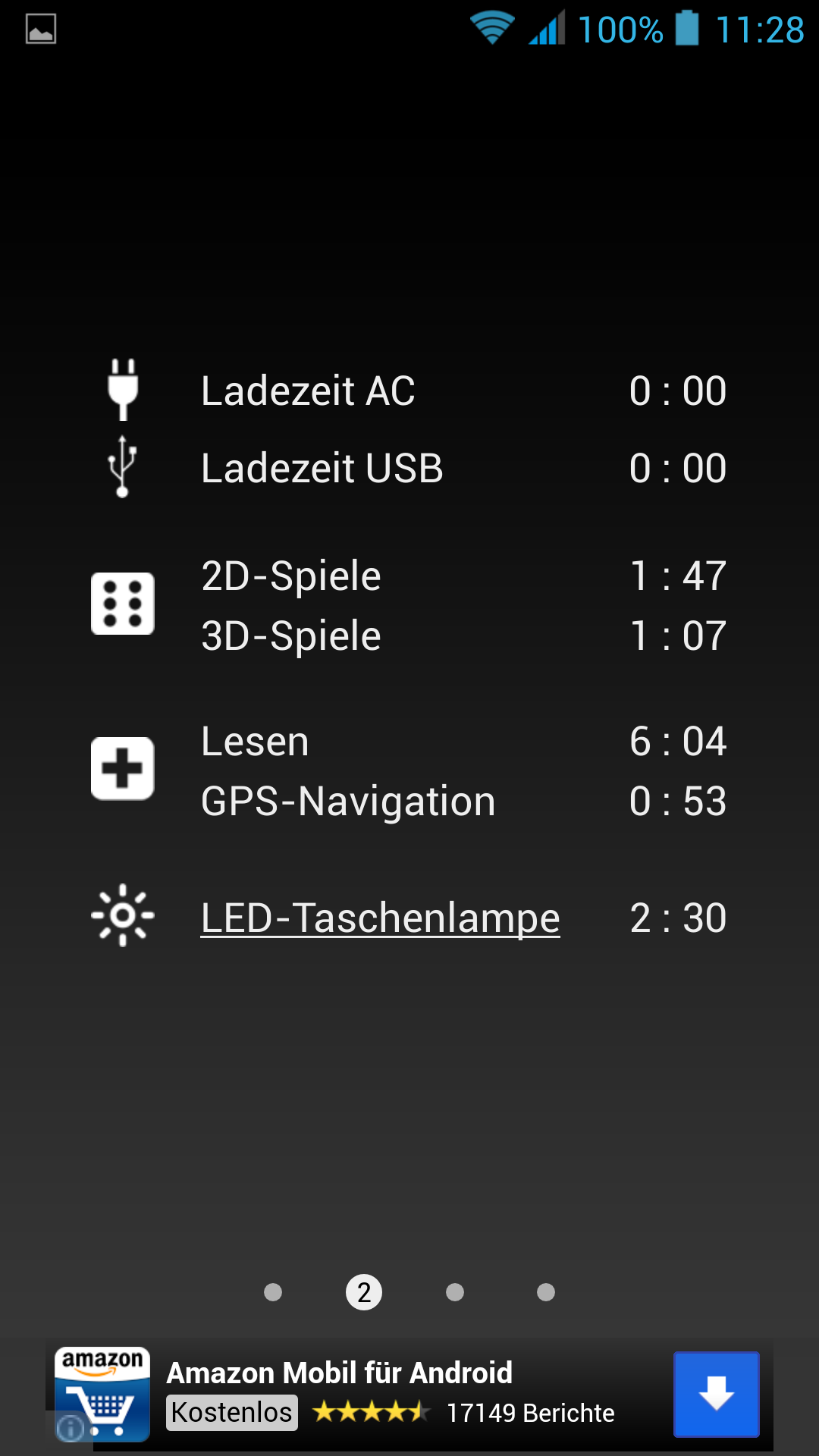The image size is (819, 1456).
Task: Tap the ad info icon
Action: point(71,1428)
